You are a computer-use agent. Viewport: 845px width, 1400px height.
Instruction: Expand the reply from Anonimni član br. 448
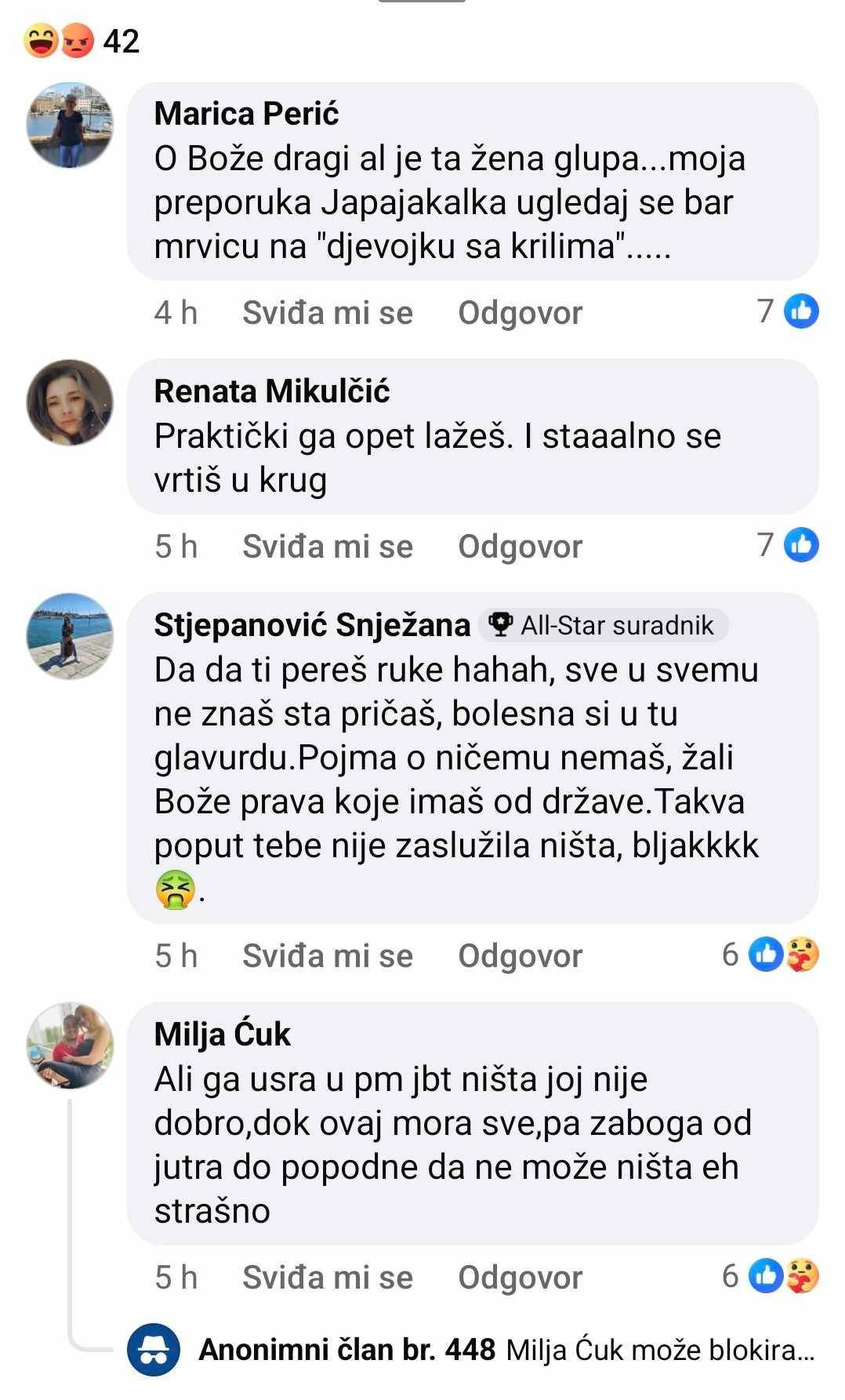point(472,1350)
